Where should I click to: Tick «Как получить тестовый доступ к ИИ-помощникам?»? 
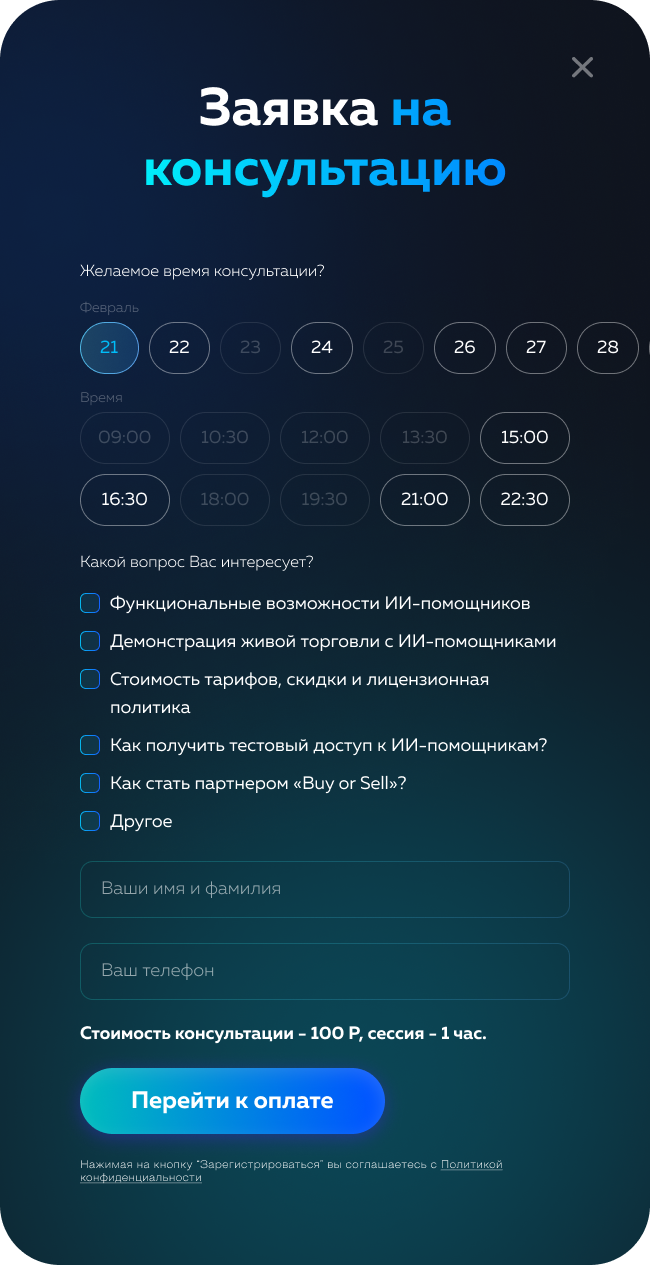pos(90,745)
